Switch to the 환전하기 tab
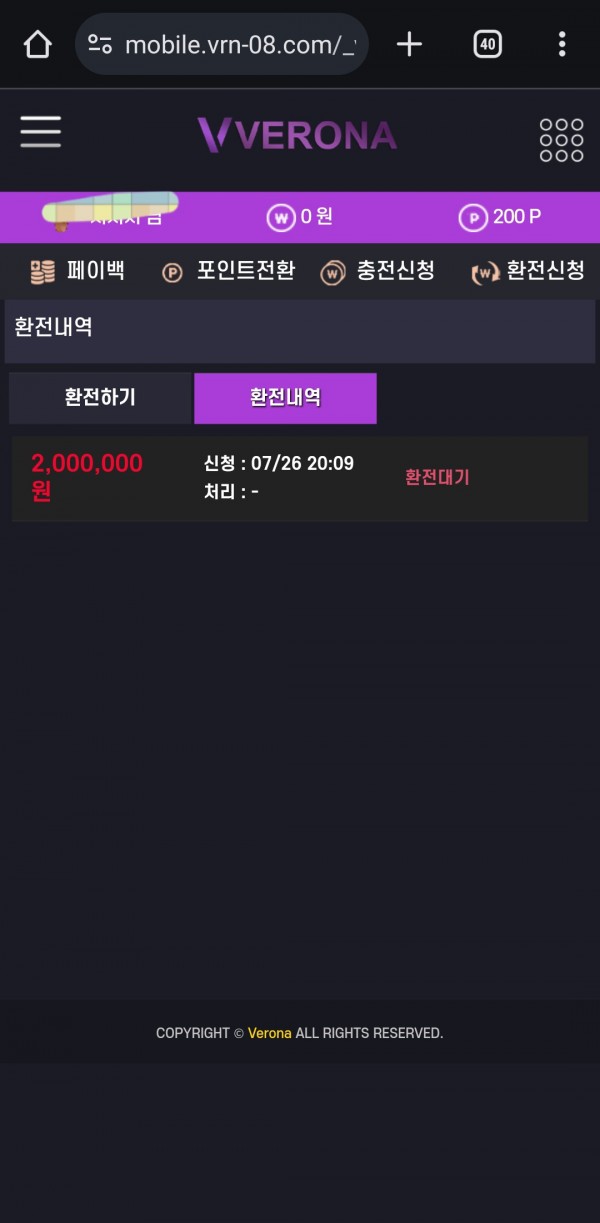 (100, 398)
